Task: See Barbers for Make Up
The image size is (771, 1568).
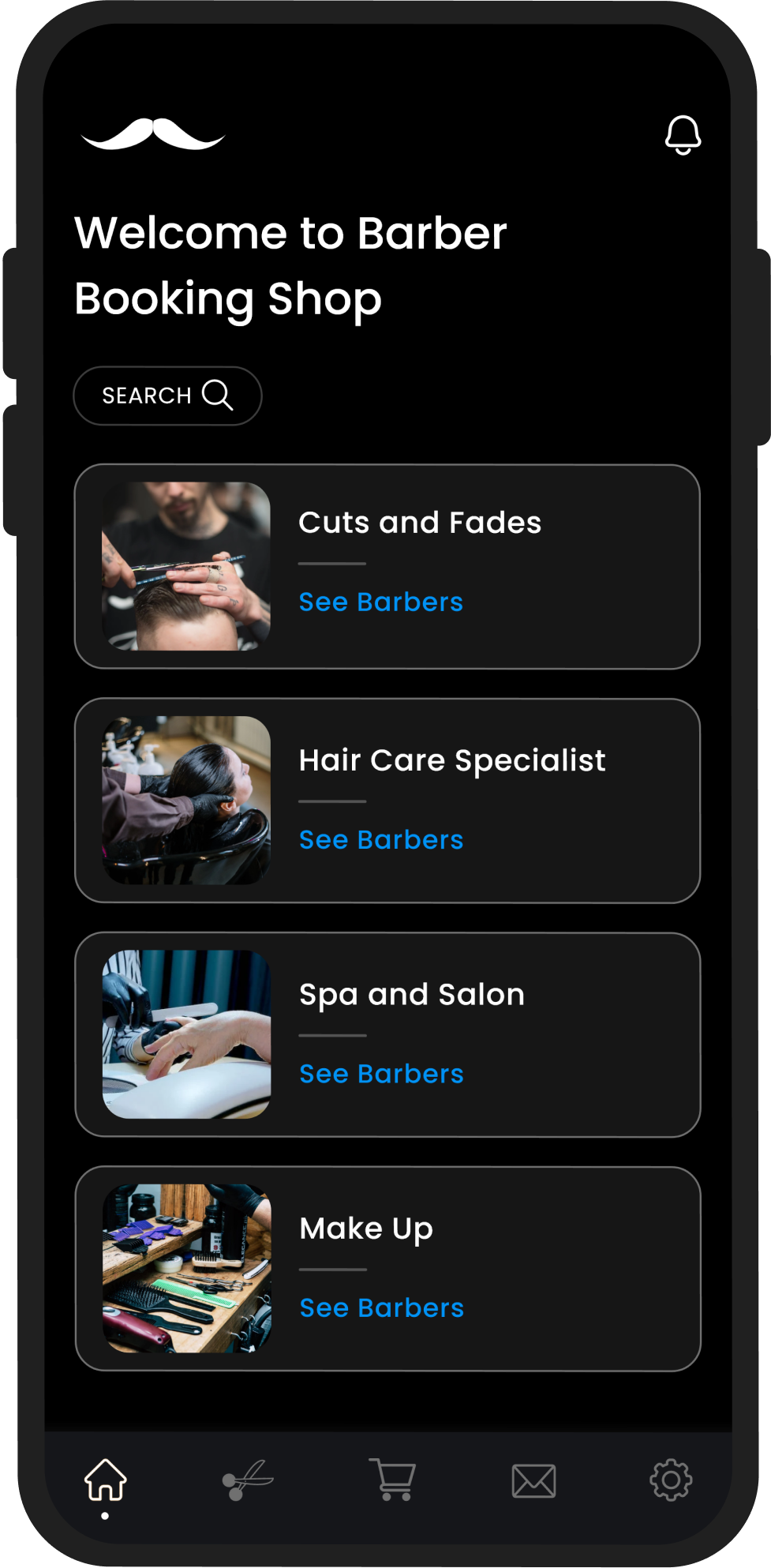Action: pyautogui.click(x=382, y=1308)
